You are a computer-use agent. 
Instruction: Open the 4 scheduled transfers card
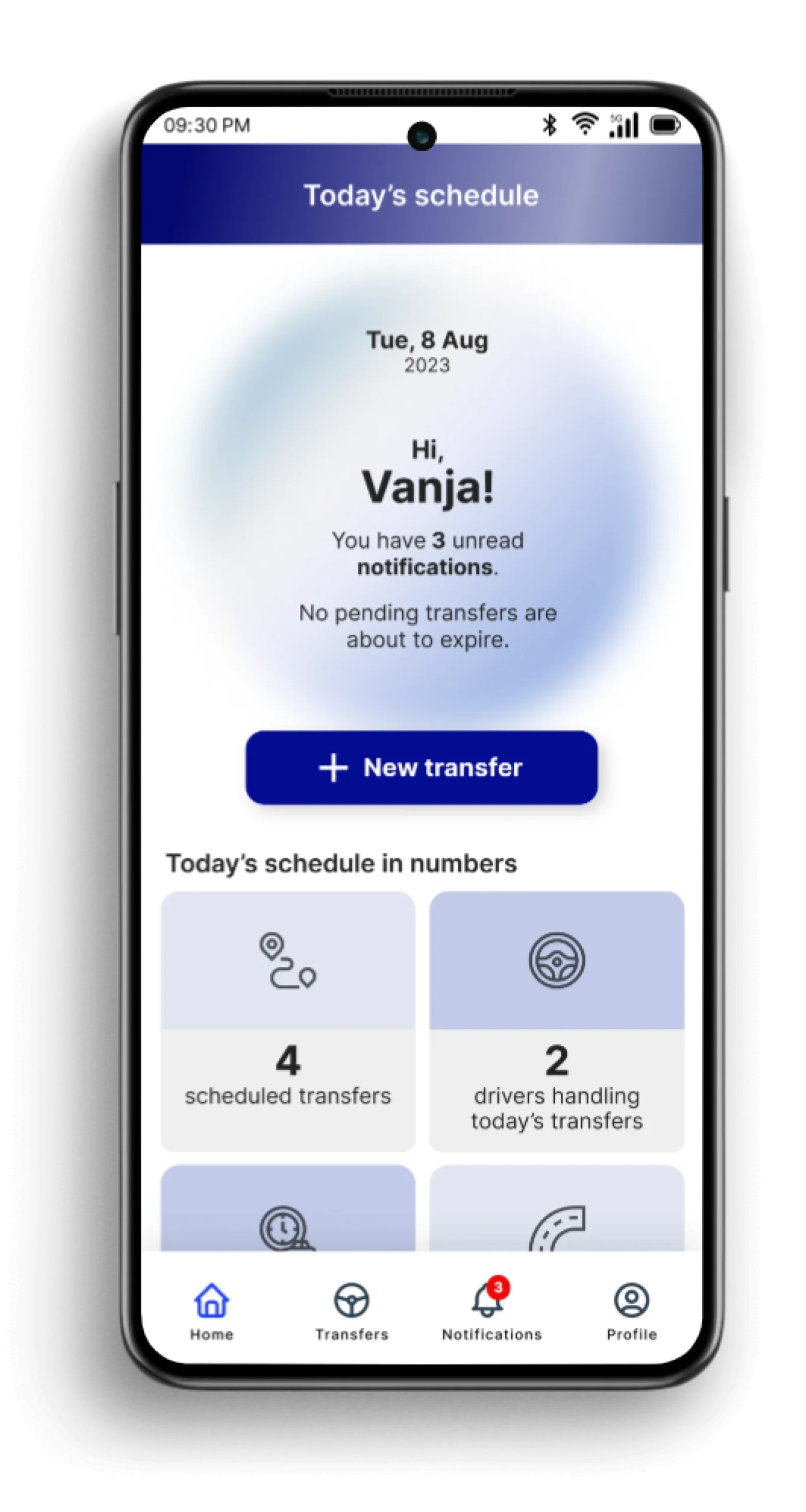pyautogui.click(x=288, y=1021)
